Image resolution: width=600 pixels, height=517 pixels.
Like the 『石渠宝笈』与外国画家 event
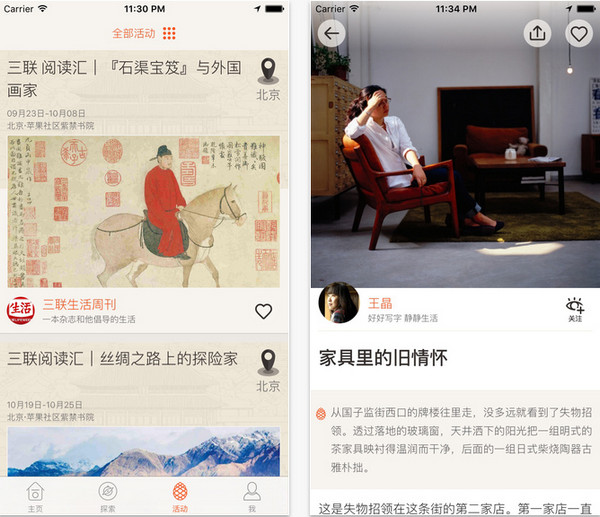[263, 311]
